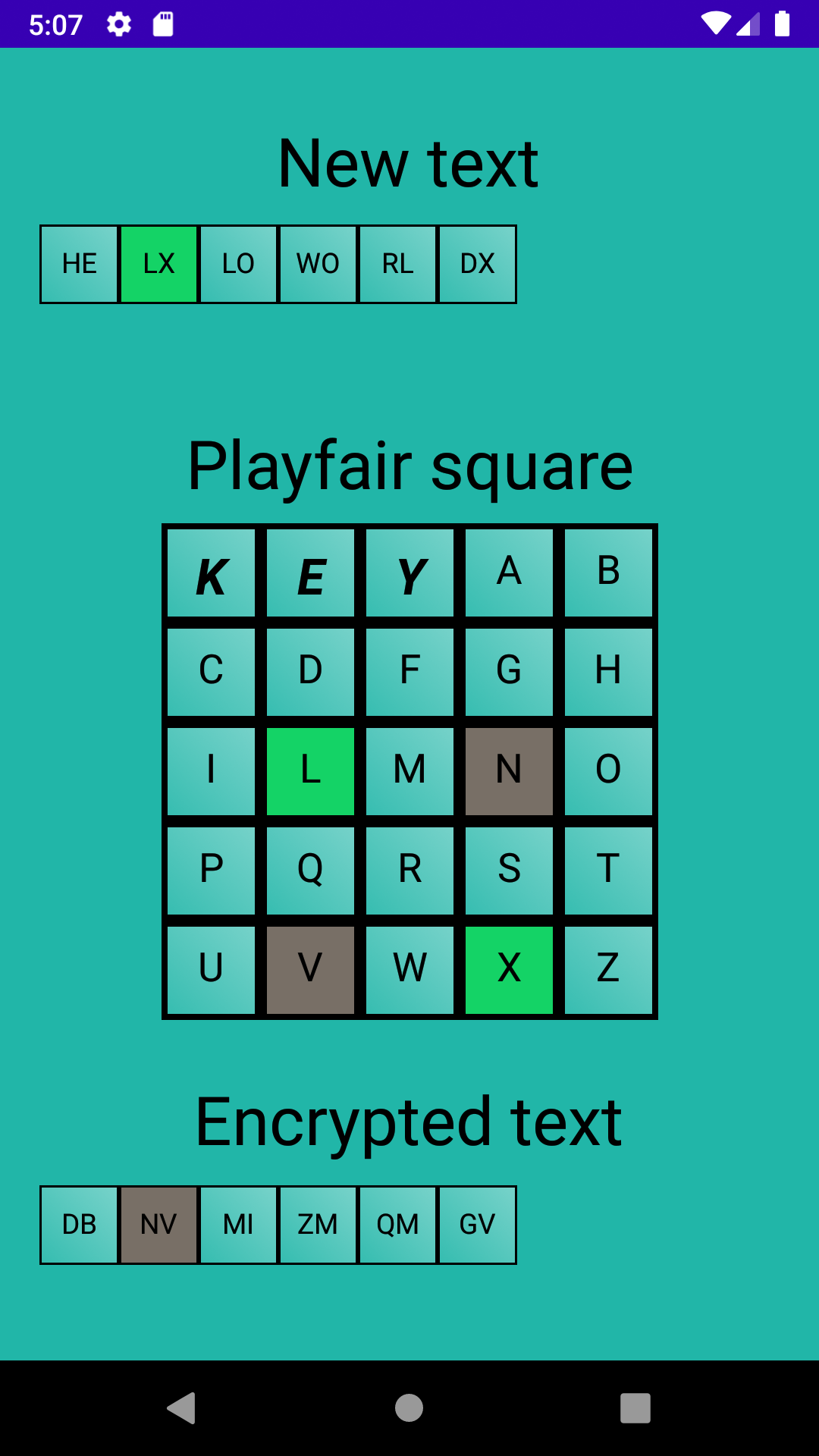Select the LO digraph in New text
Viewport: 819px width, 1456px height.
coord(238,265)
